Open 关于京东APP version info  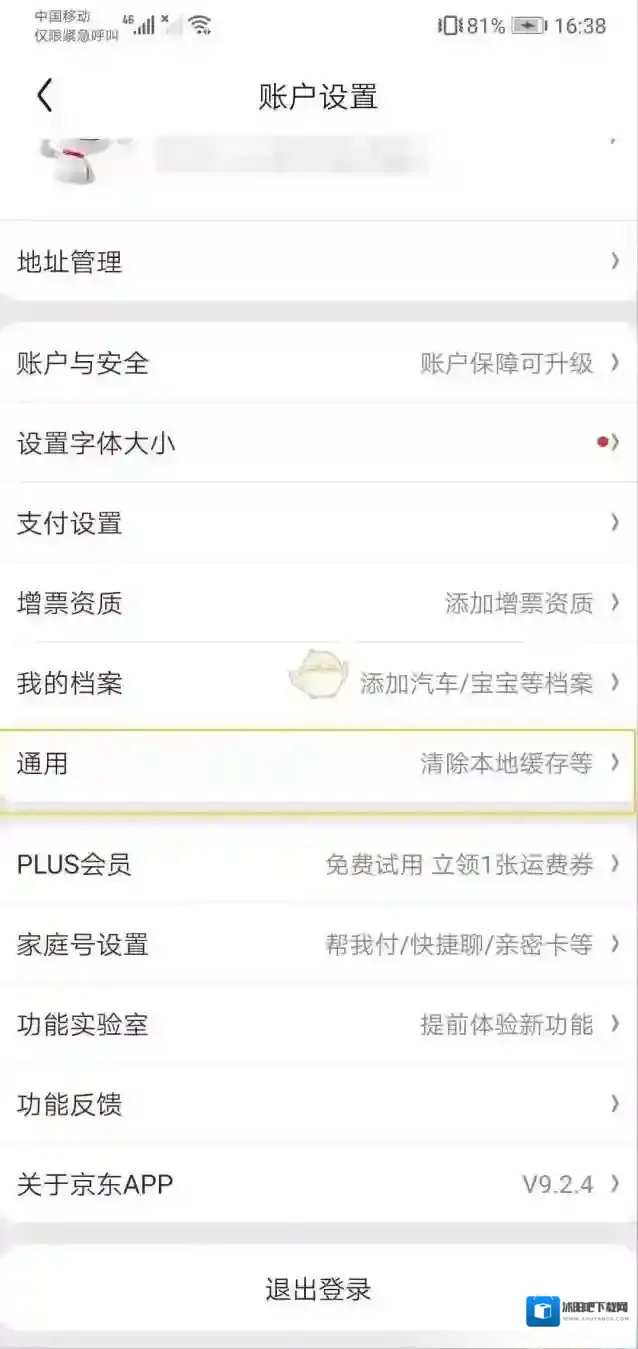click(318, 1184)
